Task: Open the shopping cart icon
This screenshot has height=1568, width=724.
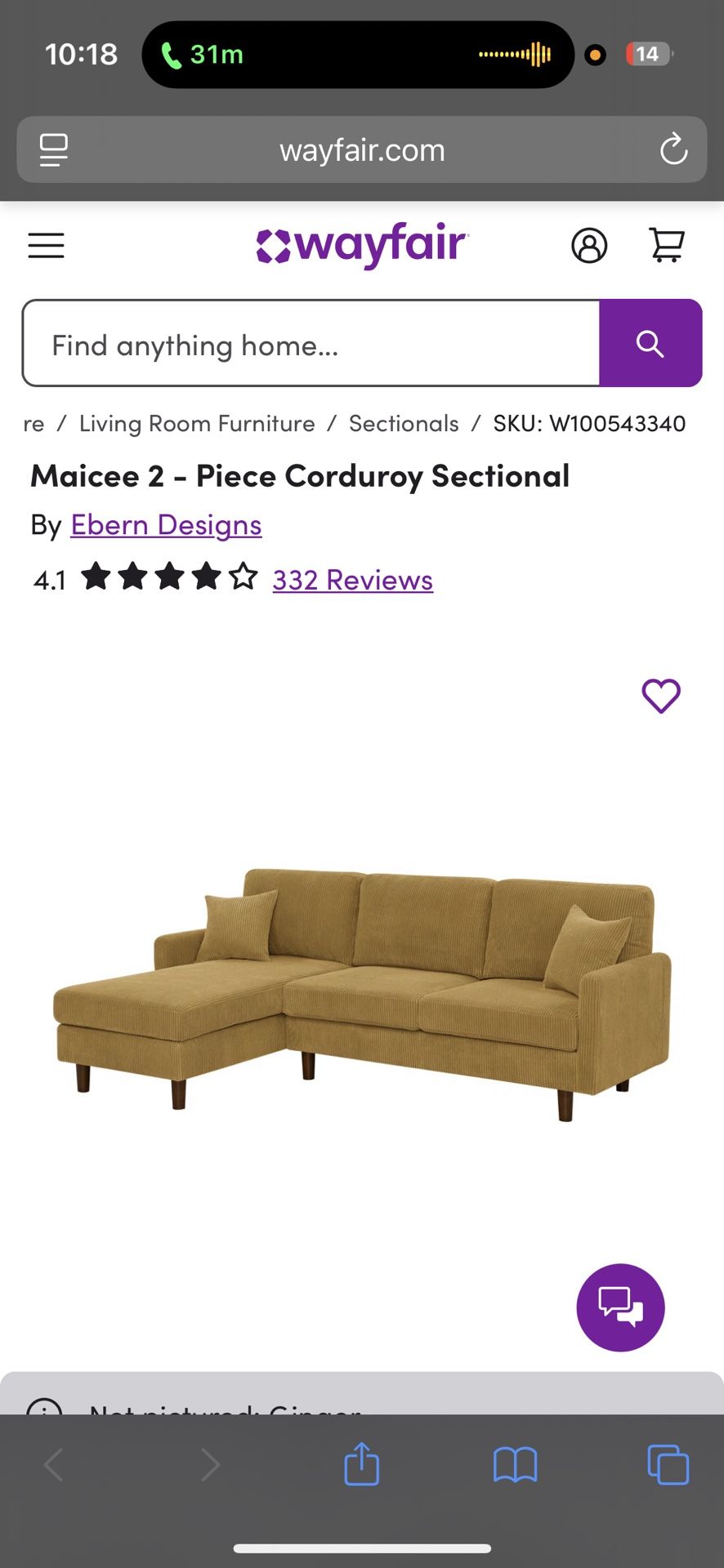Action: (x=665, y=245)
